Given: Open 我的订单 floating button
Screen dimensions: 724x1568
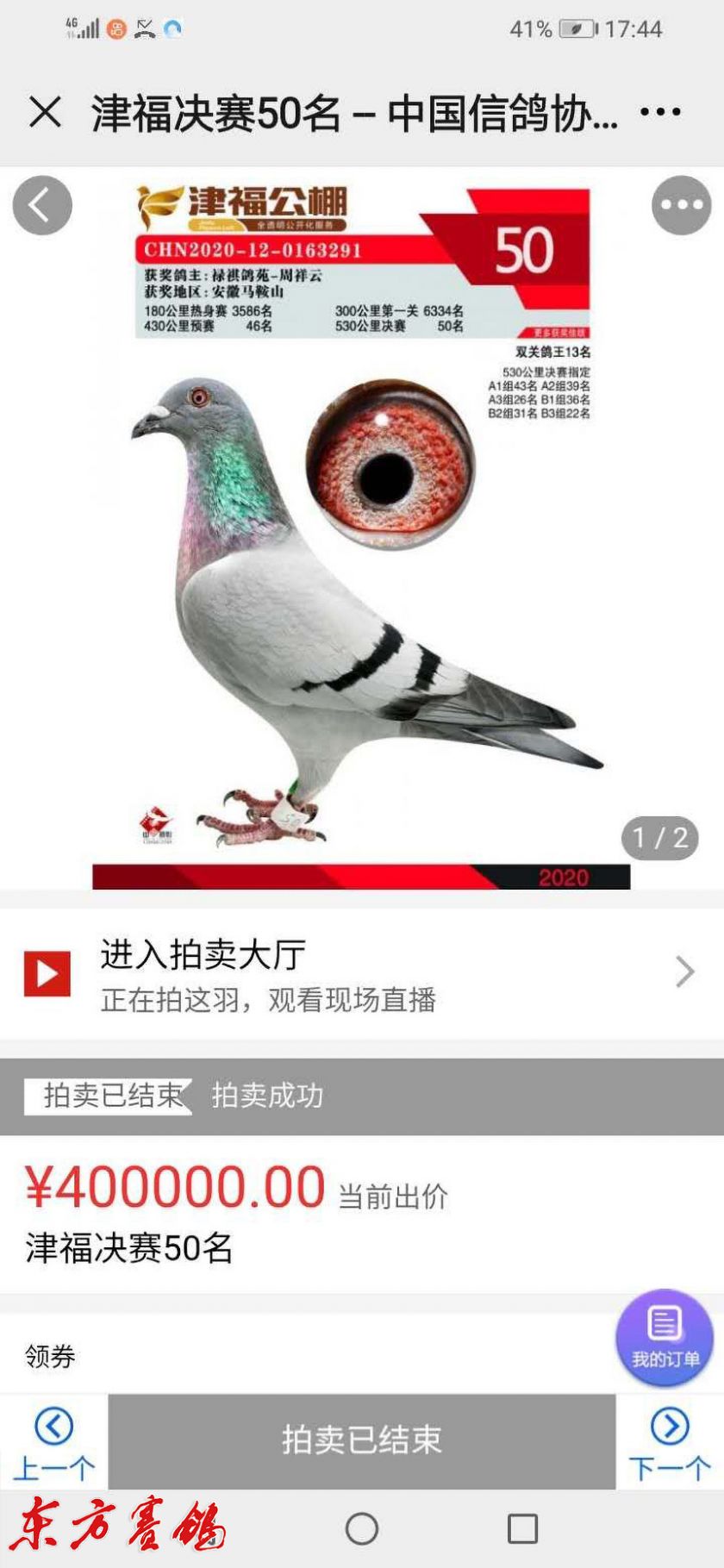Looking at the screenshot, I should click(x=665, y=1337).
